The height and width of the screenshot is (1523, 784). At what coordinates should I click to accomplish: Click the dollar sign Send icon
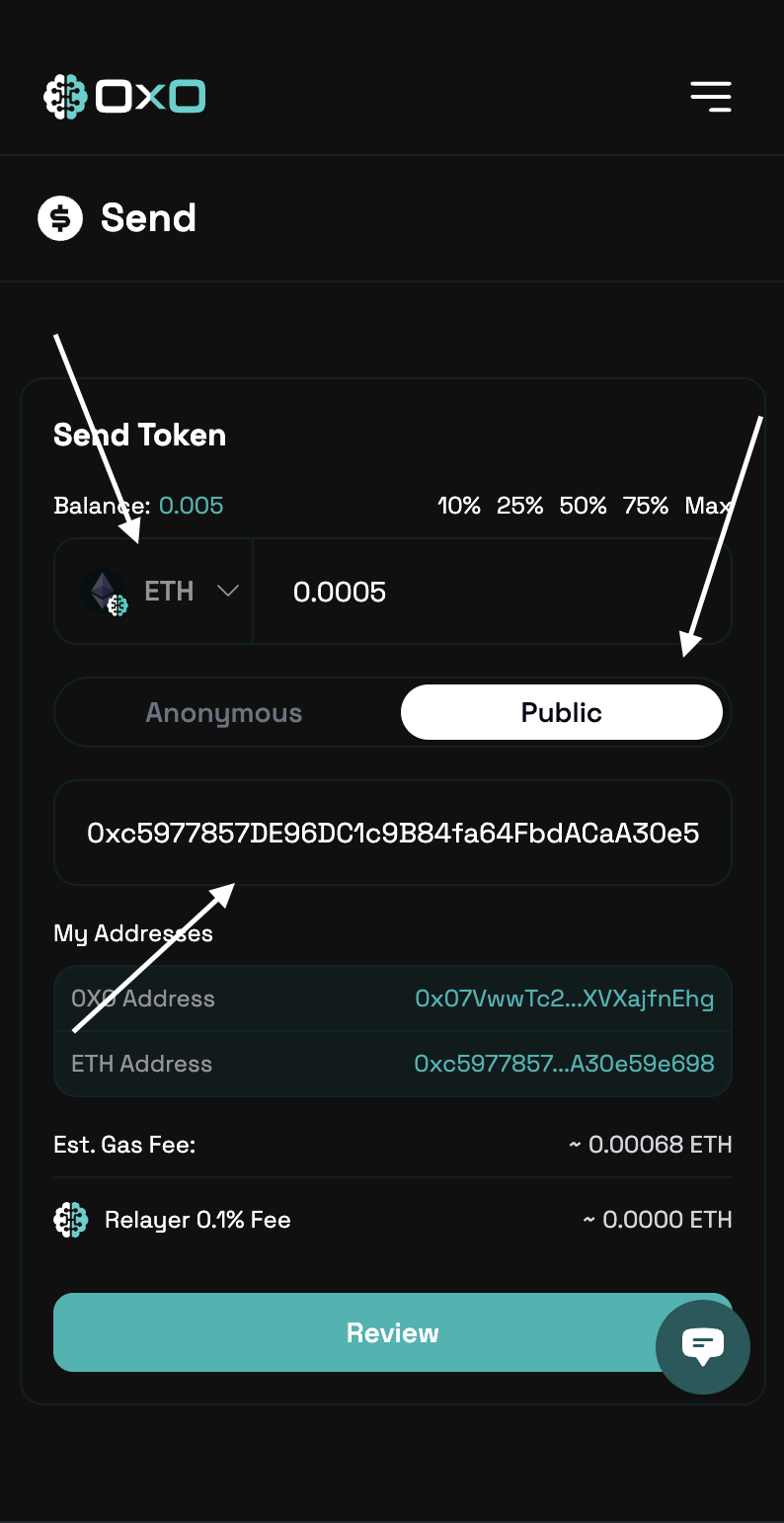[x=59, y=217]
